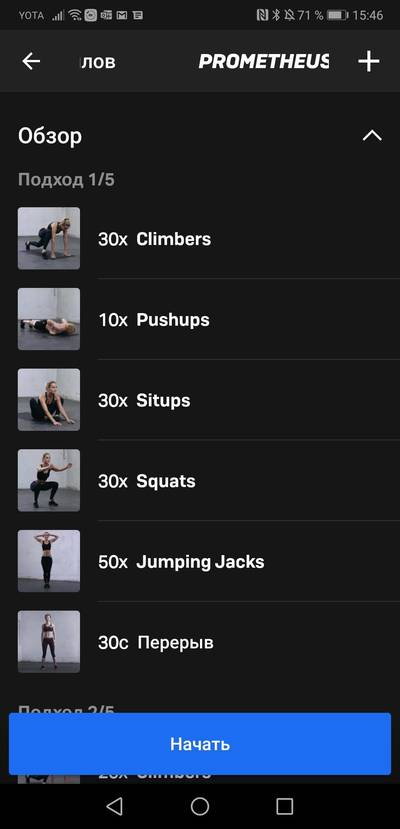Collapse the Обзор section chevron

click(372, 136)
